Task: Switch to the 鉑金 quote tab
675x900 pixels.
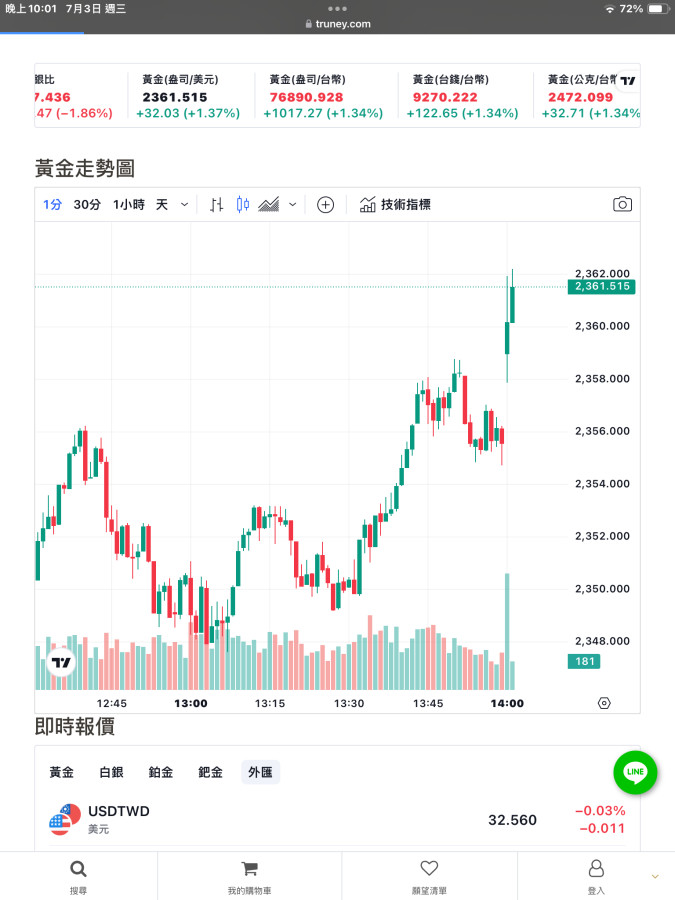Action: click(161, 772)
